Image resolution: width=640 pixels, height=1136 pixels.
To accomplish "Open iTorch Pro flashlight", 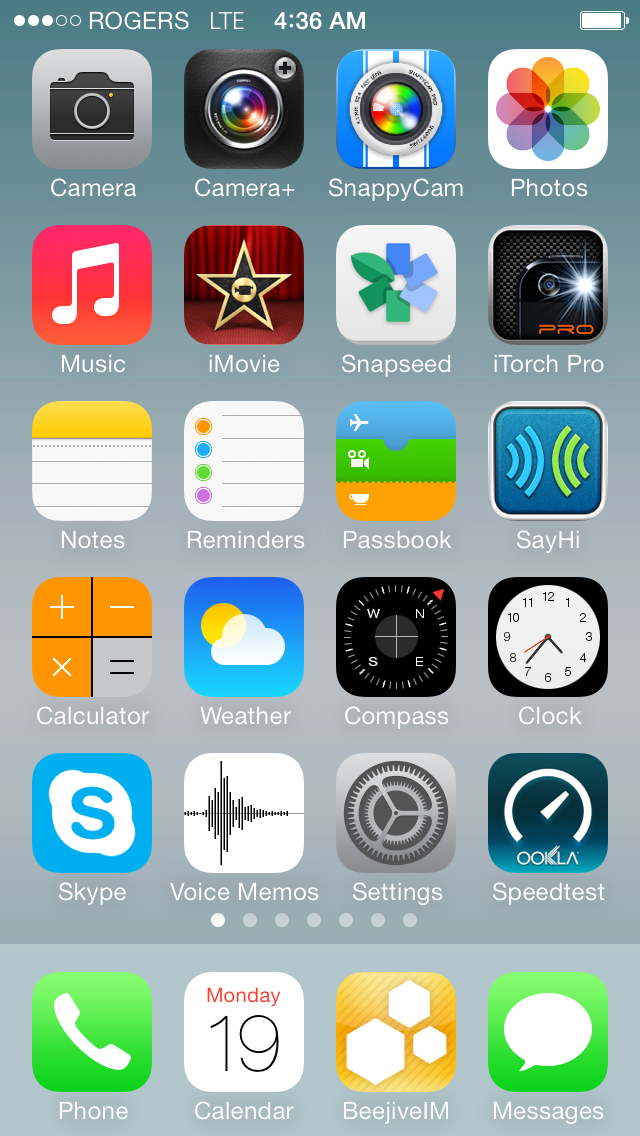I will (x=548, y=285).
